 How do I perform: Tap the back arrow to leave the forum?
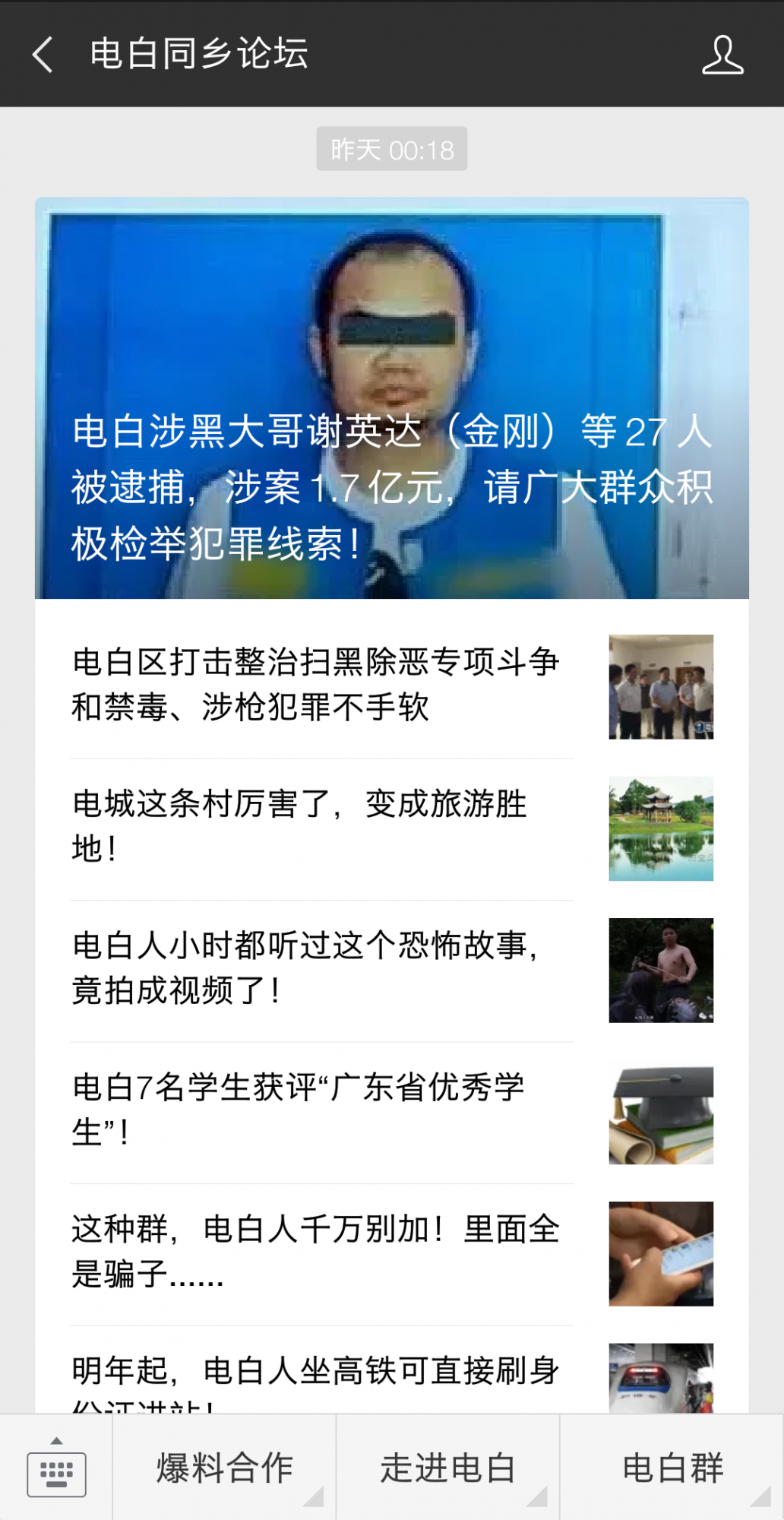tap(42, 55)
